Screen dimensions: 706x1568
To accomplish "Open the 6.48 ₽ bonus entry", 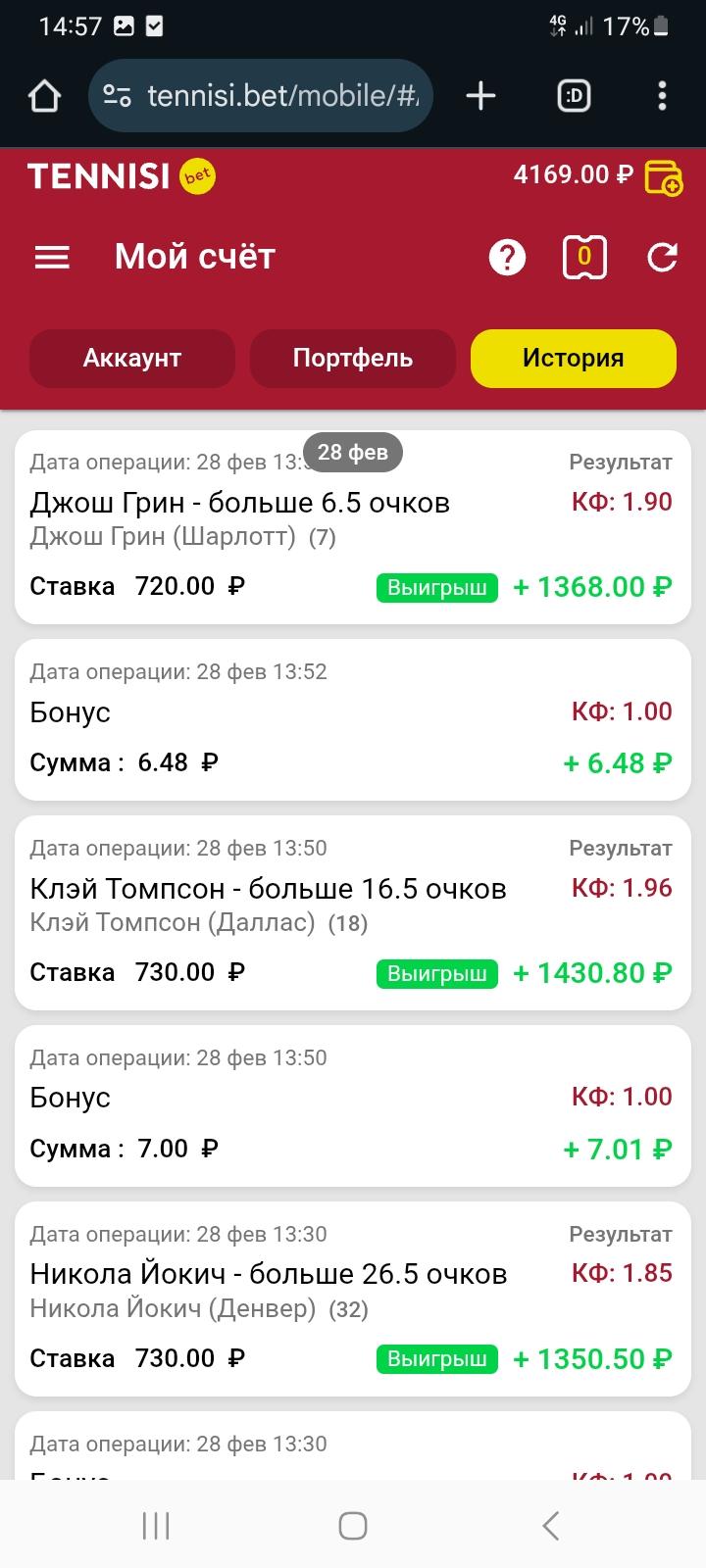I will (353, 720).
